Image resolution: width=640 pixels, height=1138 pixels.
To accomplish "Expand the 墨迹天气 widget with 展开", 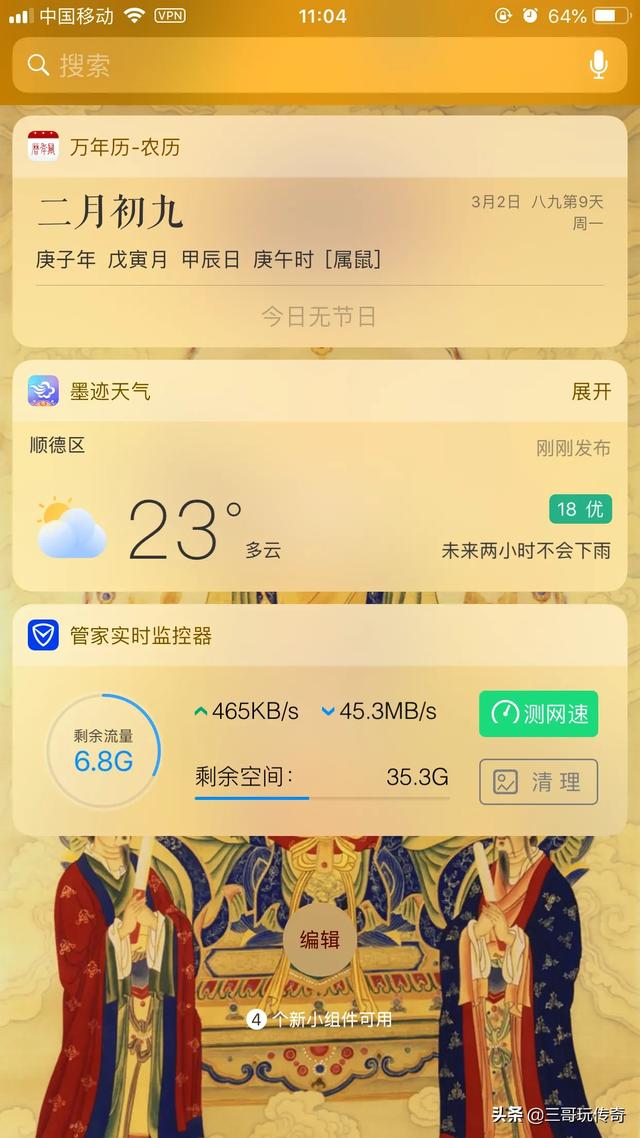I will [591, 392].
